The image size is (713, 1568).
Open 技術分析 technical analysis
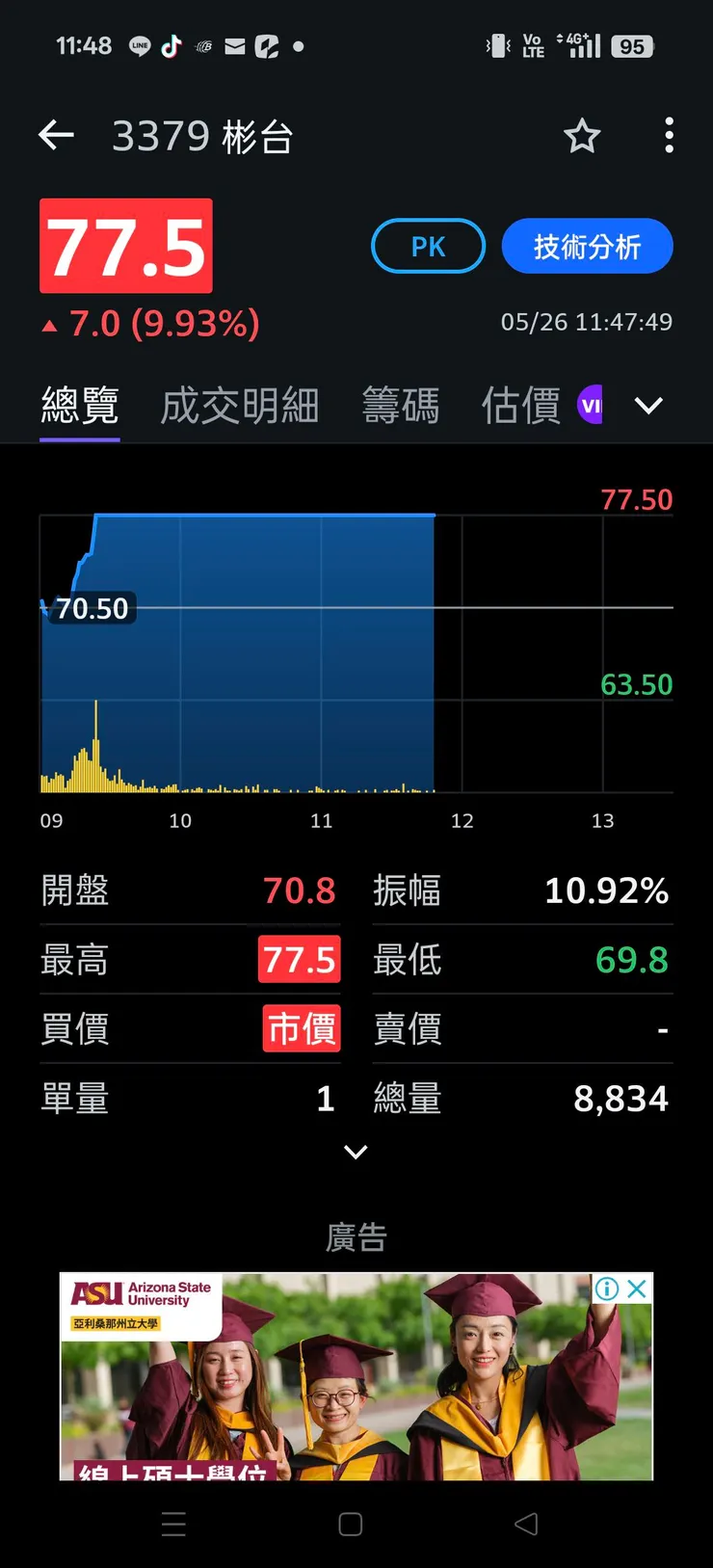[588, 246]
